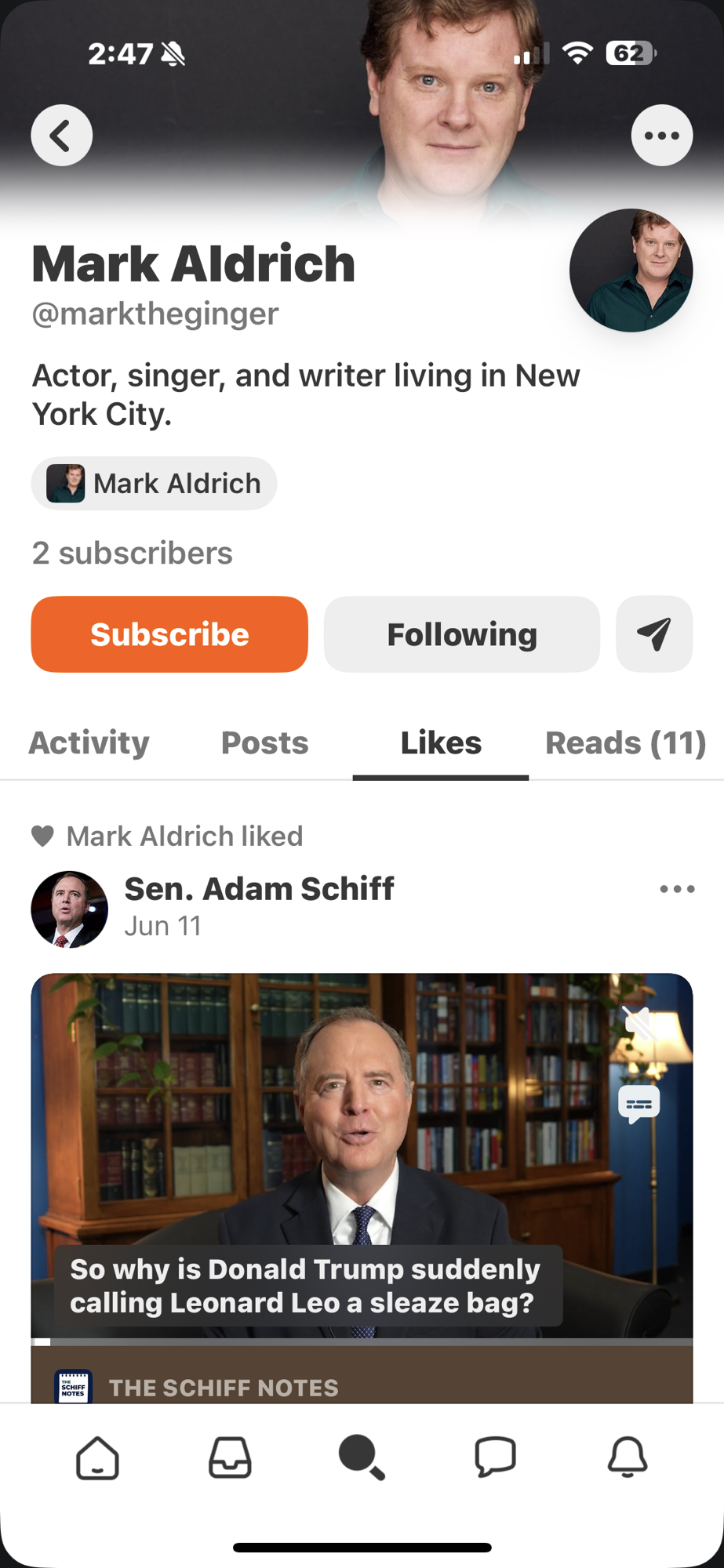
Task: Tap the Following button
Action: (461, 634)
